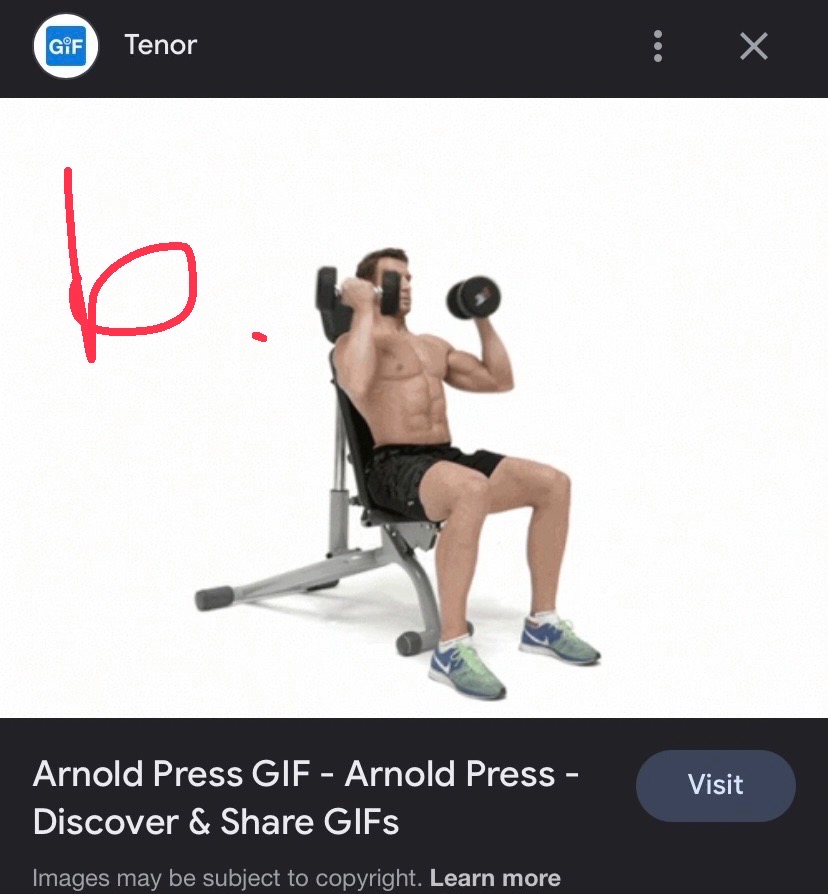Tap the Visit button
The height and width of the screenshot is (894, 828).
(715, 785)
